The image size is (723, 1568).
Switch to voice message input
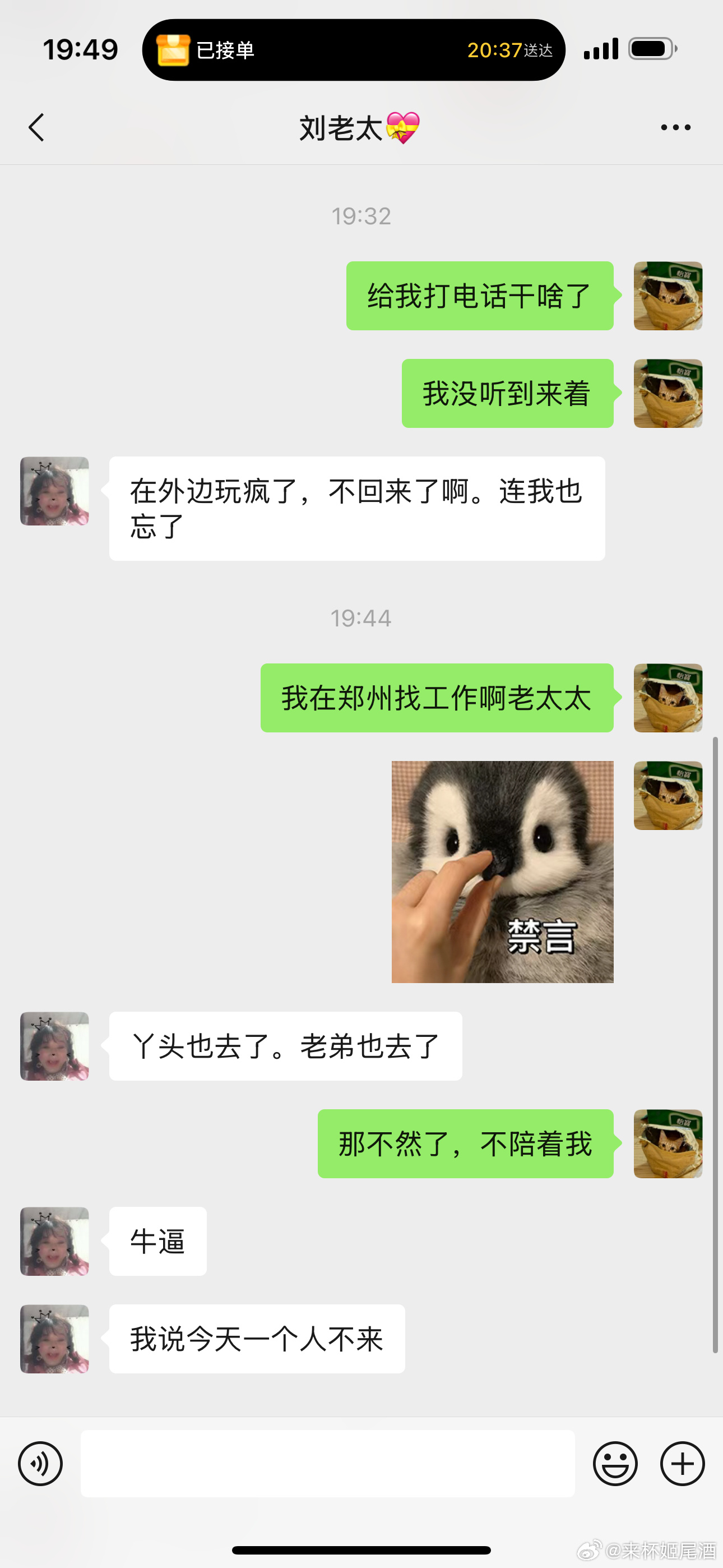click(40, 1463)
